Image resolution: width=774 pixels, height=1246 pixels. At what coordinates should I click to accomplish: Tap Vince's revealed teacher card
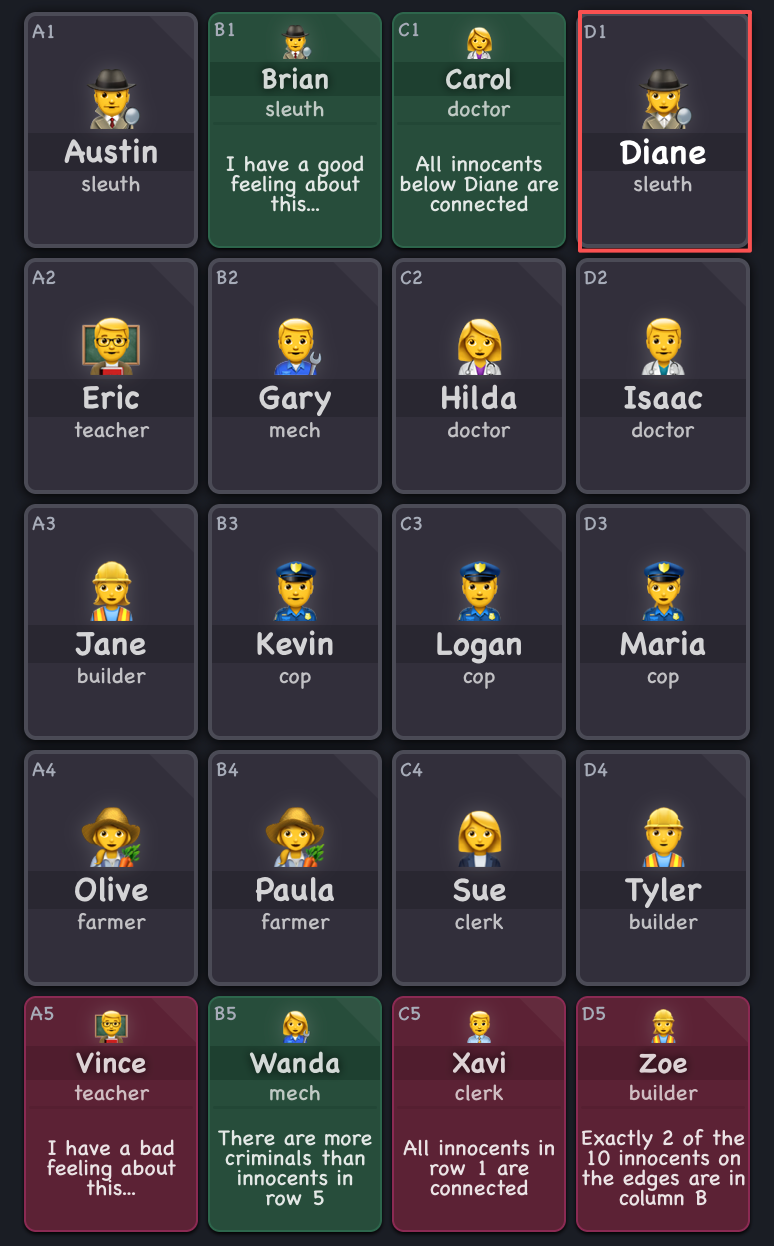click(111, 1114)
